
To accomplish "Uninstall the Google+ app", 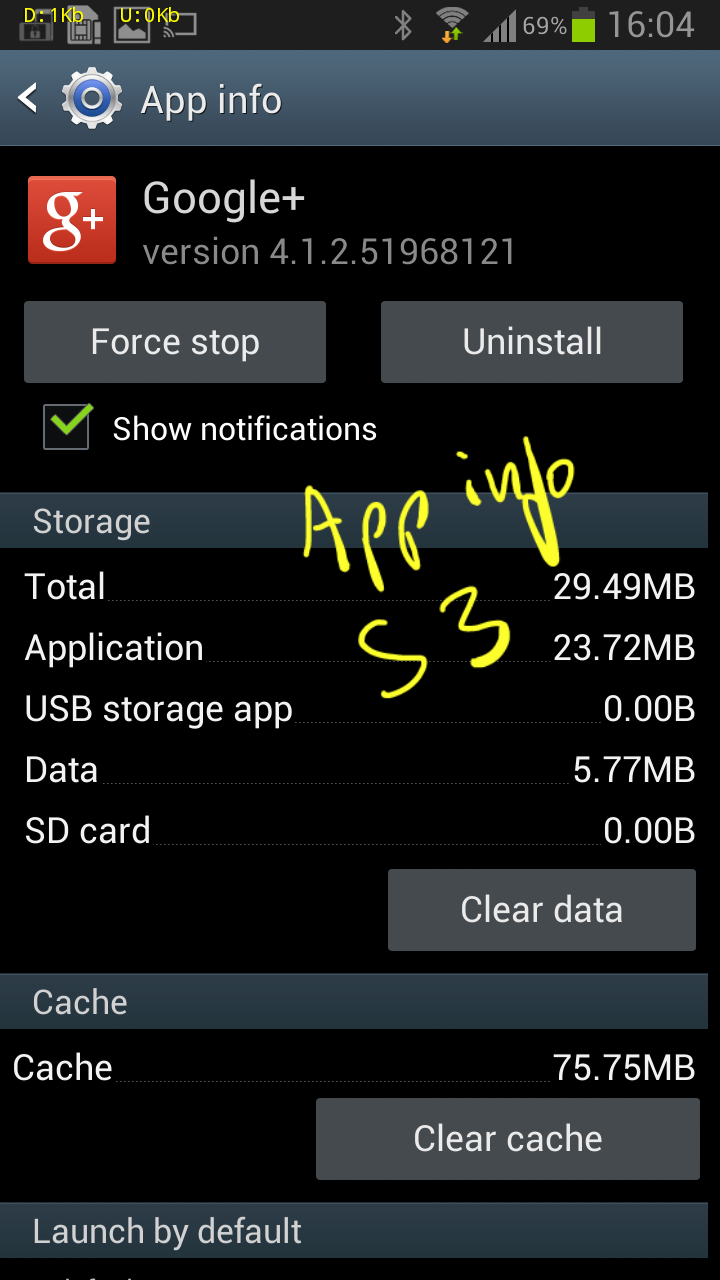I will click(x=531, y=341).
